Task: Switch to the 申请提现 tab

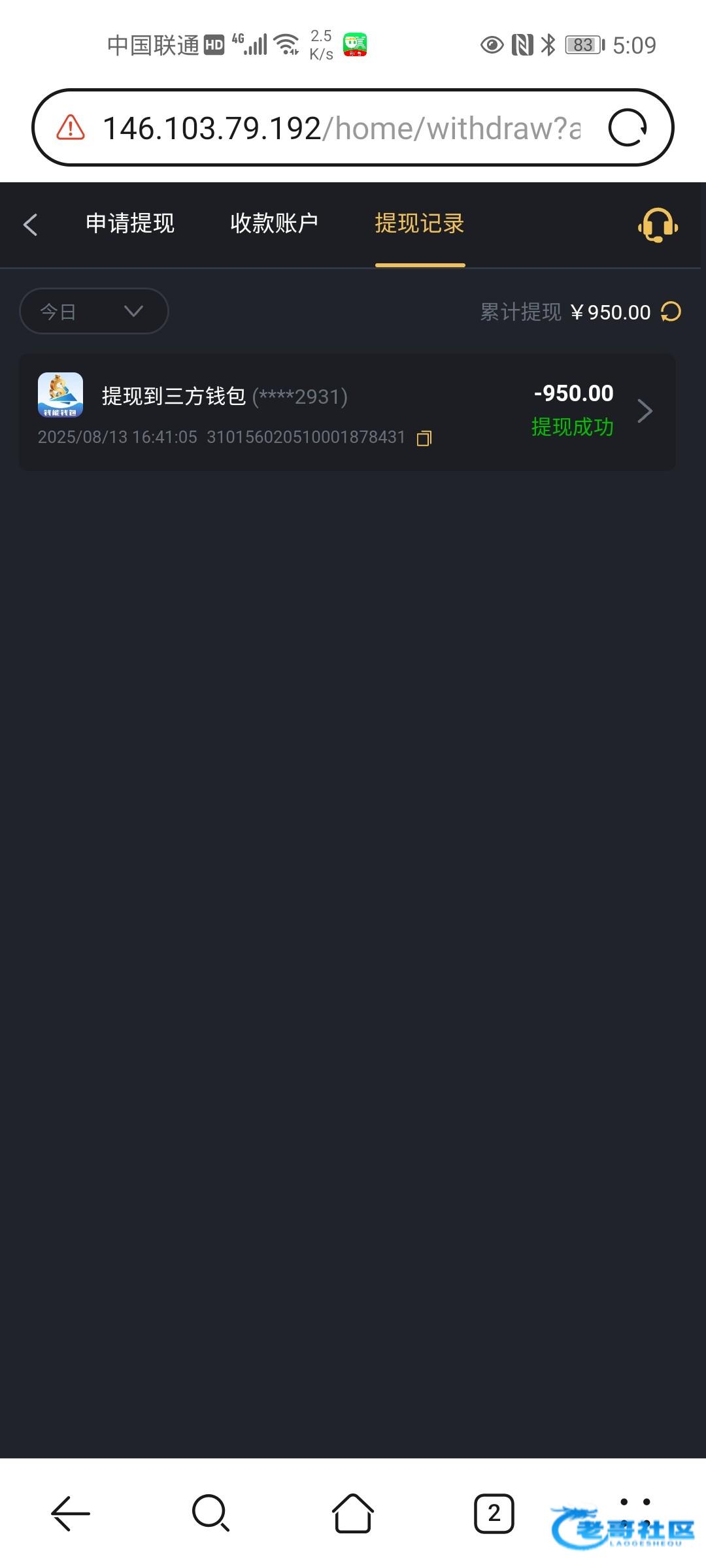Action: click(x=130, y=223)
